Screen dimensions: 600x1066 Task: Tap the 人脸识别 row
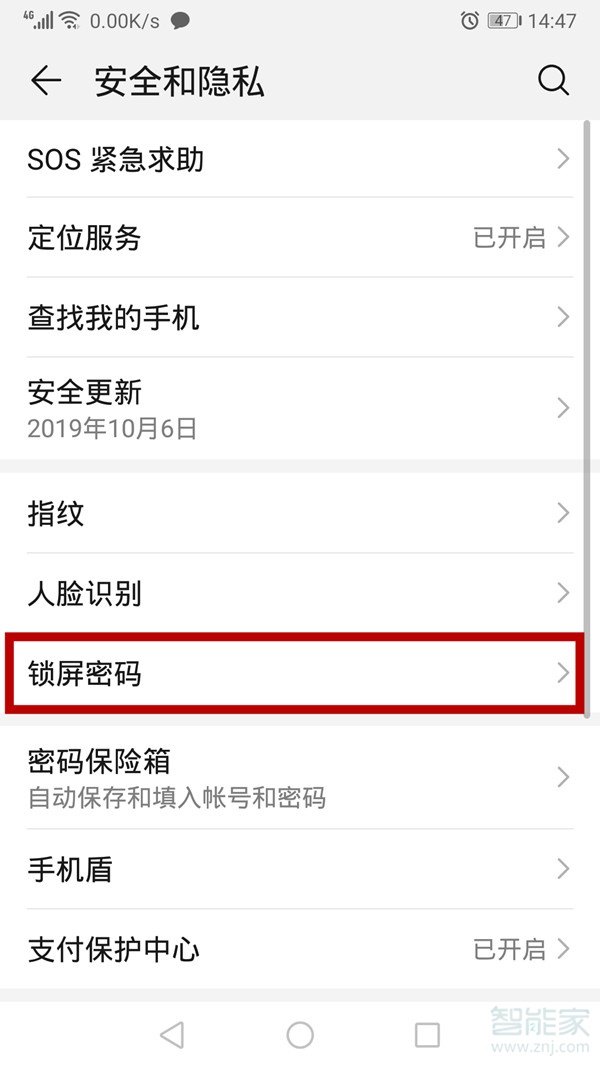pos(298,594)
